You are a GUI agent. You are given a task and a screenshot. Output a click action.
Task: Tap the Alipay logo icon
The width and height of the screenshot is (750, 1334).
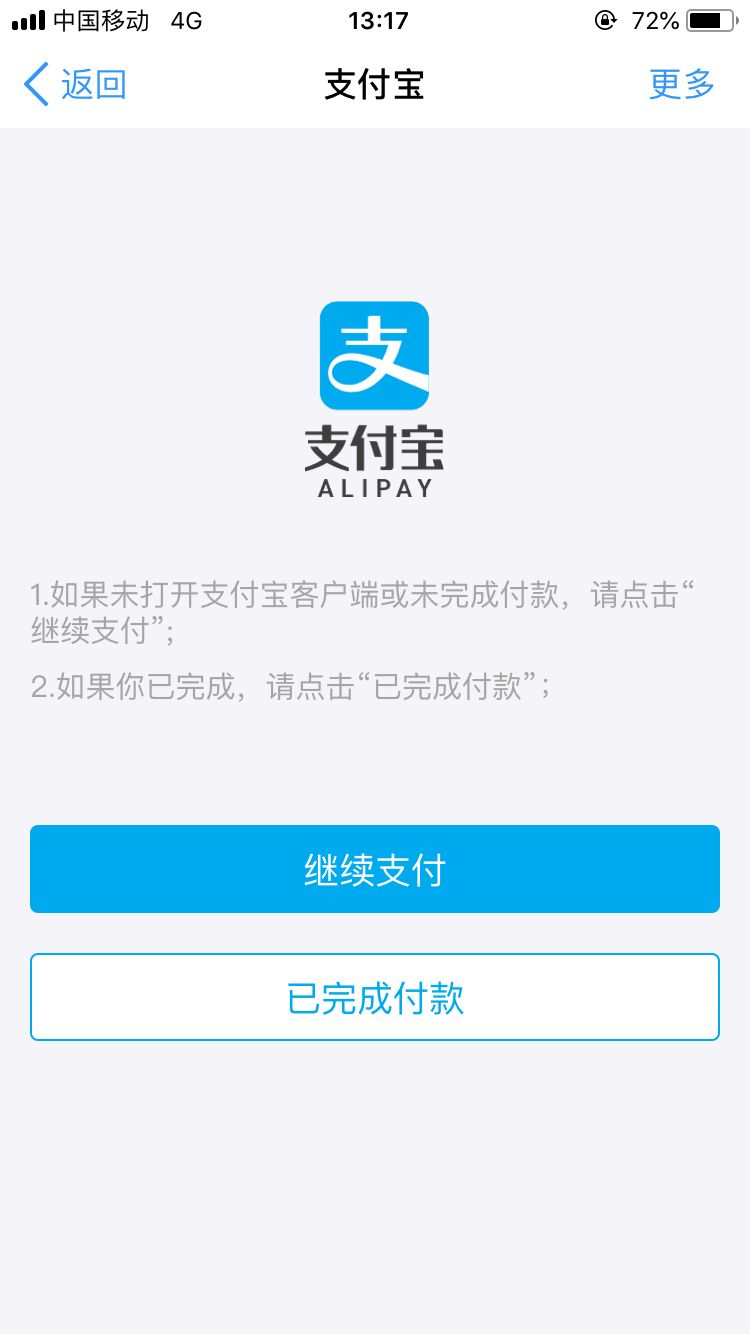(374, 355)
